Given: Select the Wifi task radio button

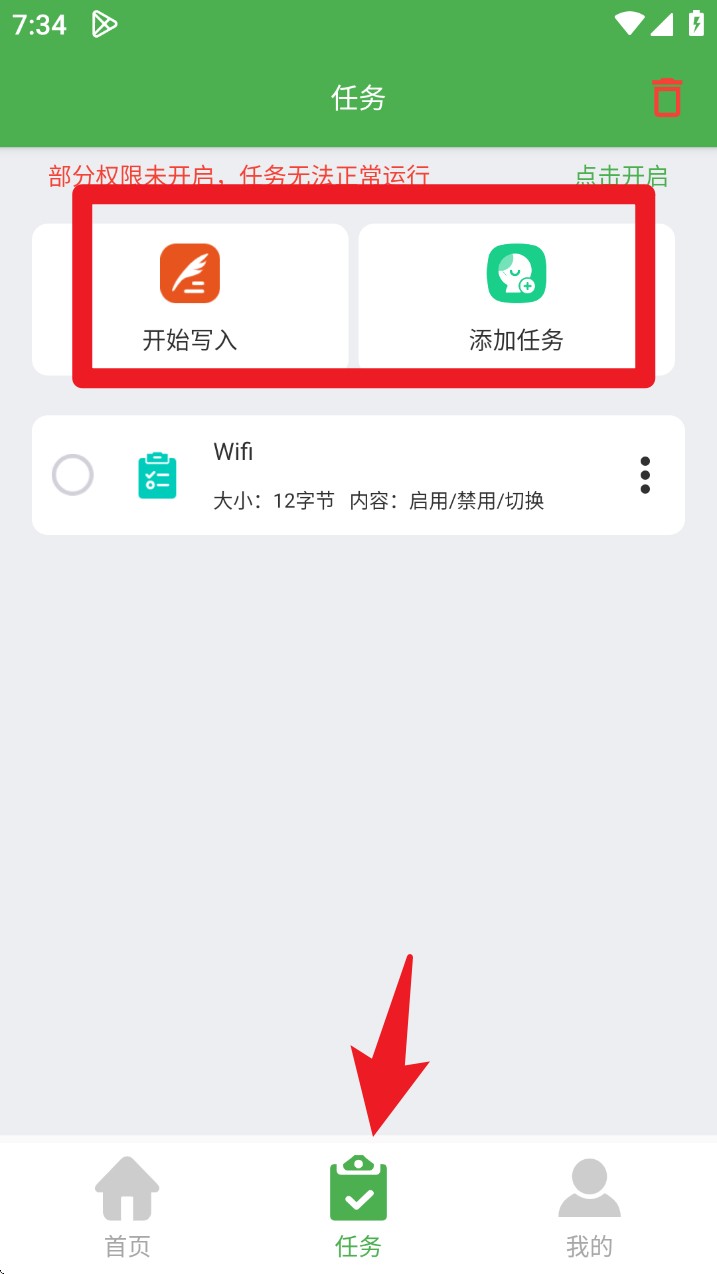Looking at the screenshot, I should [x=73, y=475].
